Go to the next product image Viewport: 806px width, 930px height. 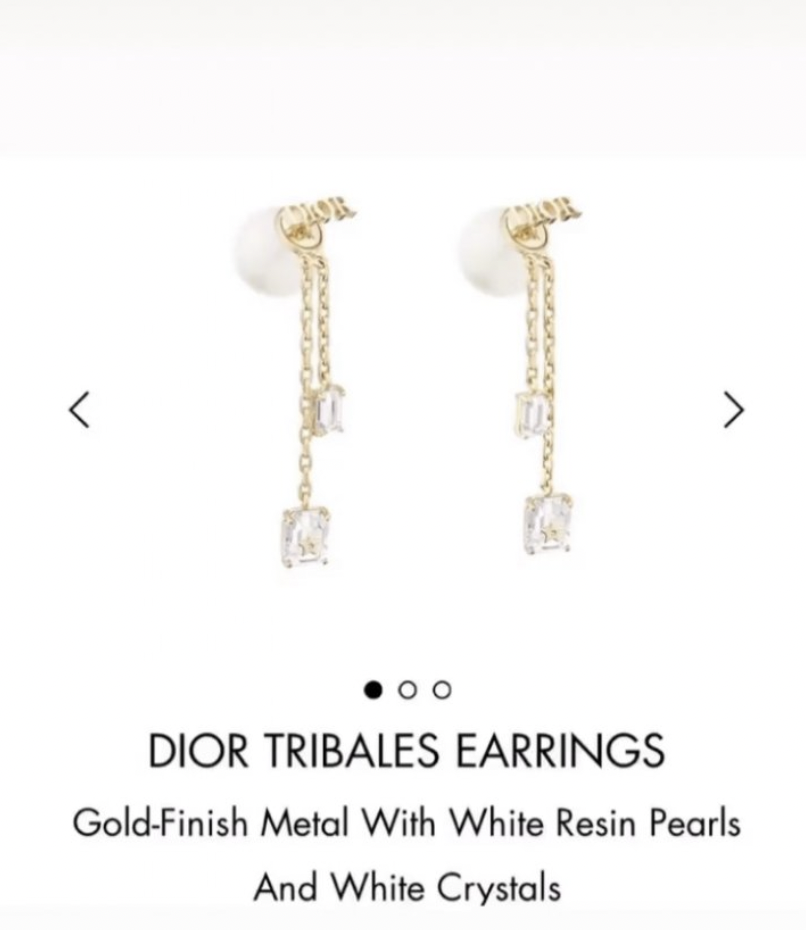tap(733, 409)
